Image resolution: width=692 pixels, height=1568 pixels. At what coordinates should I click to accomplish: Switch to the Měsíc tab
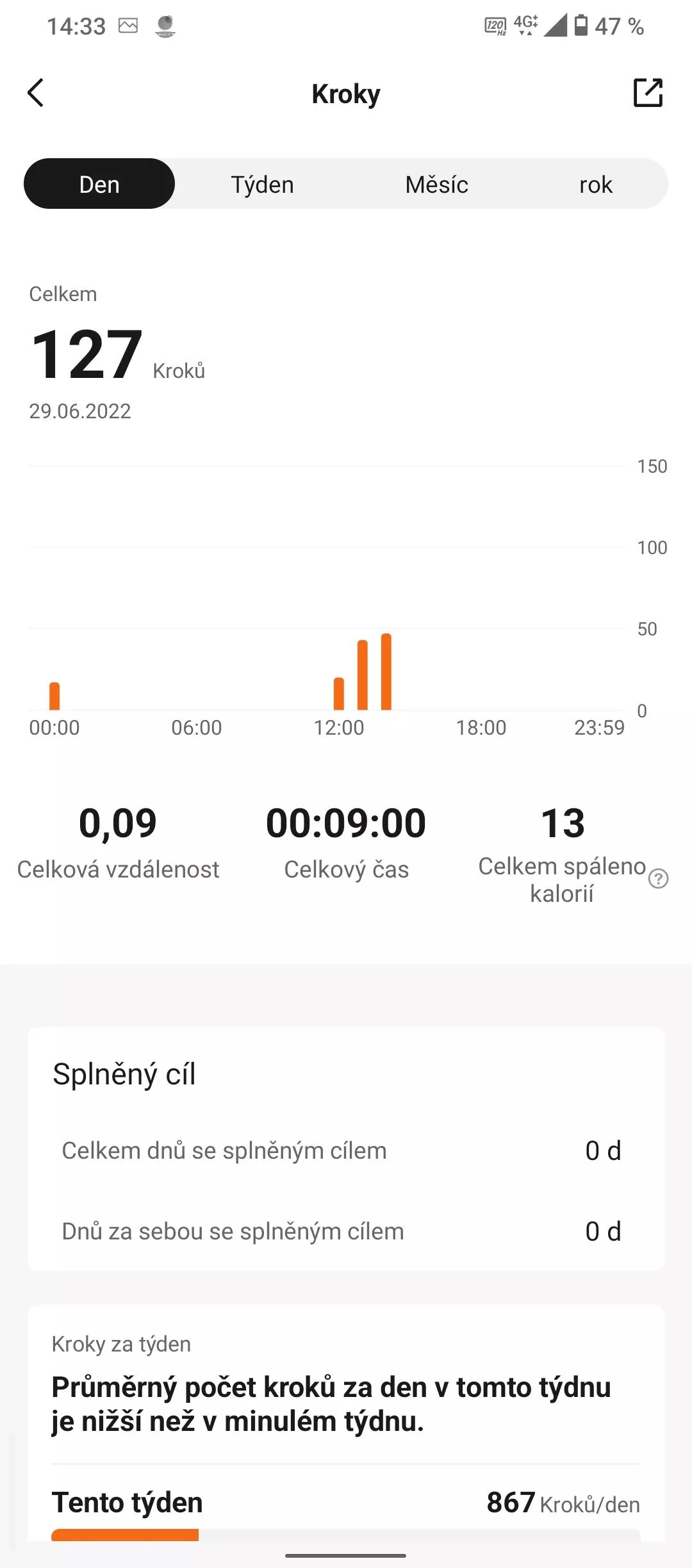click(436, 184)
